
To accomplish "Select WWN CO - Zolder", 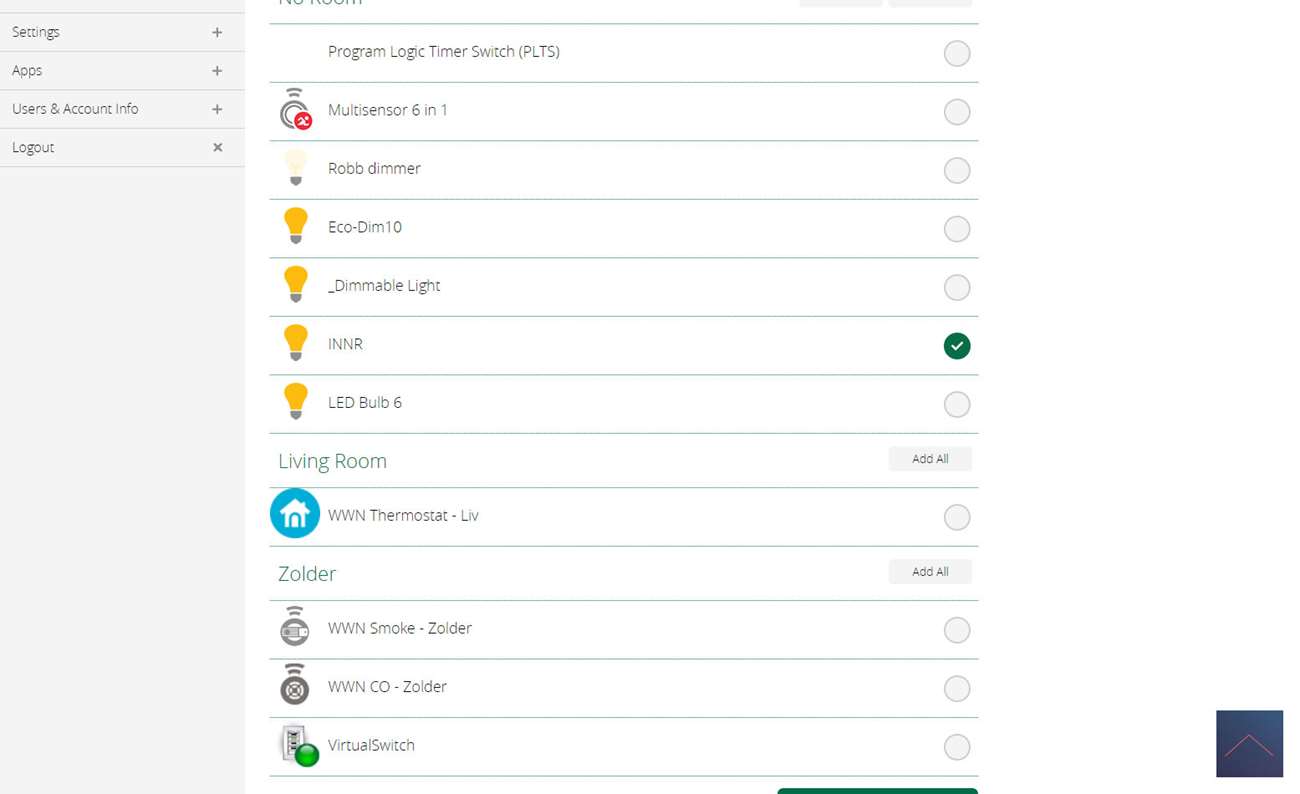I will pos(957,689).
